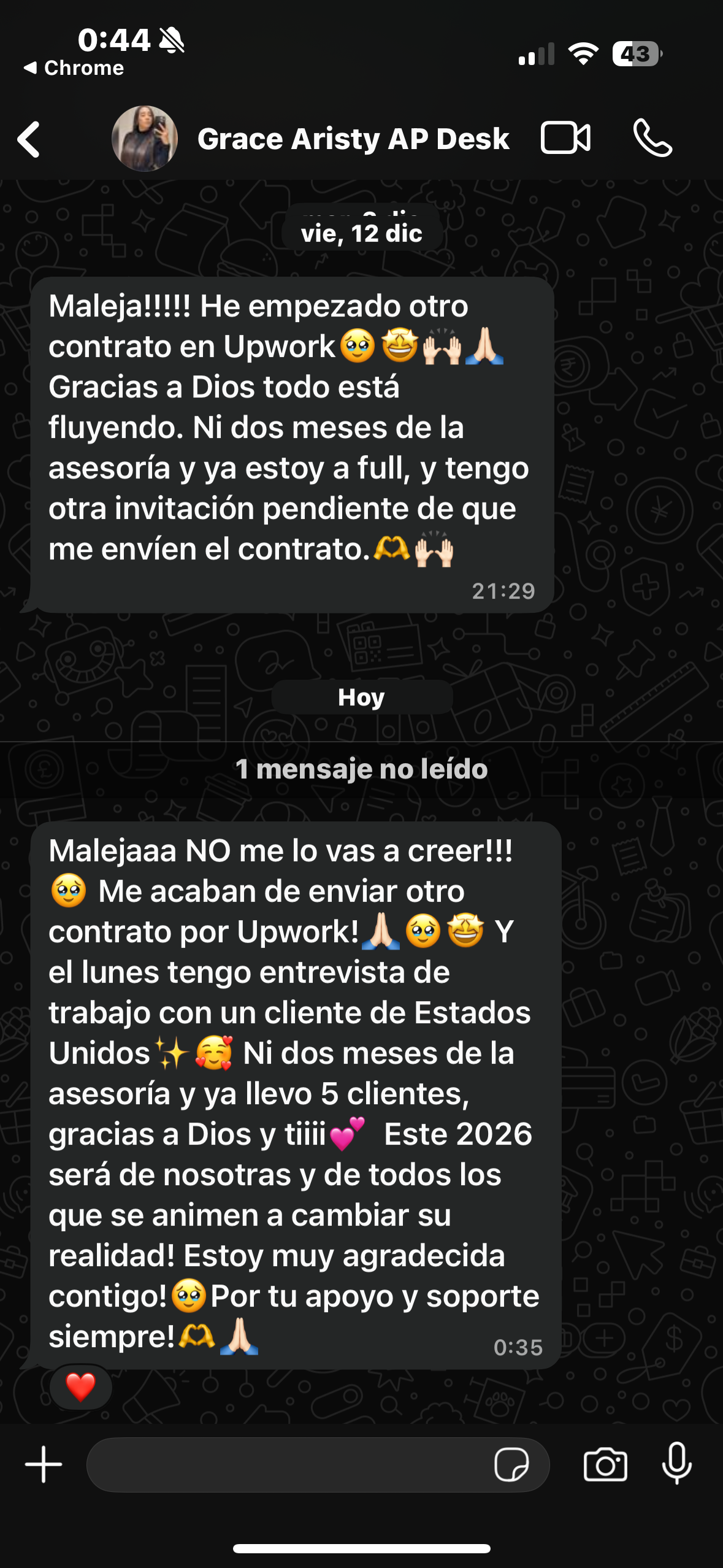Start a voice call with Grace Aristy
The width and height of the screenshot is (723, 1568).
(x=652, y=138)
